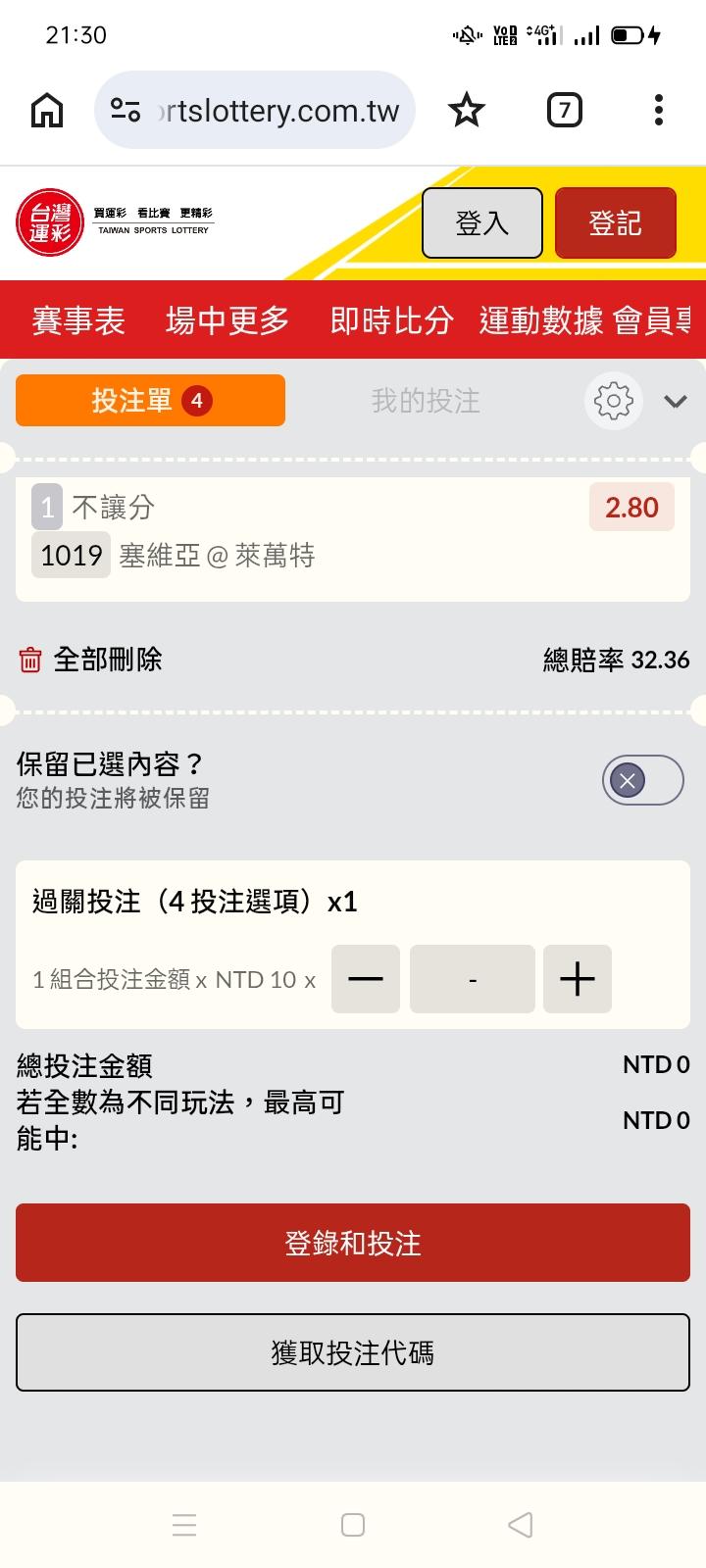Open the browser overflow menu
The width and height of the screenshot is (706, 1568).
click(659, 110)
